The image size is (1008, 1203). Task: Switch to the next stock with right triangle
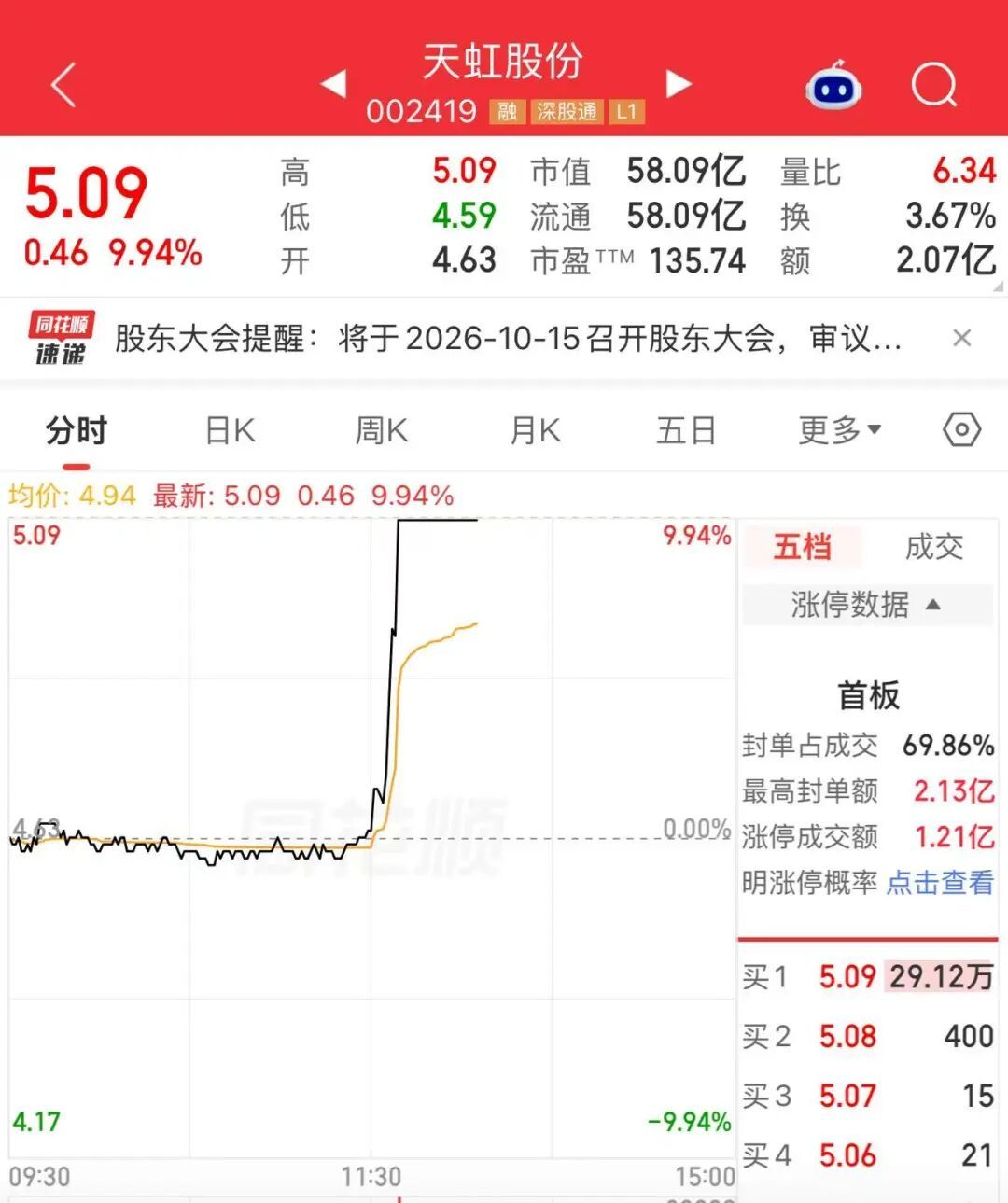[x=679, y=84]
